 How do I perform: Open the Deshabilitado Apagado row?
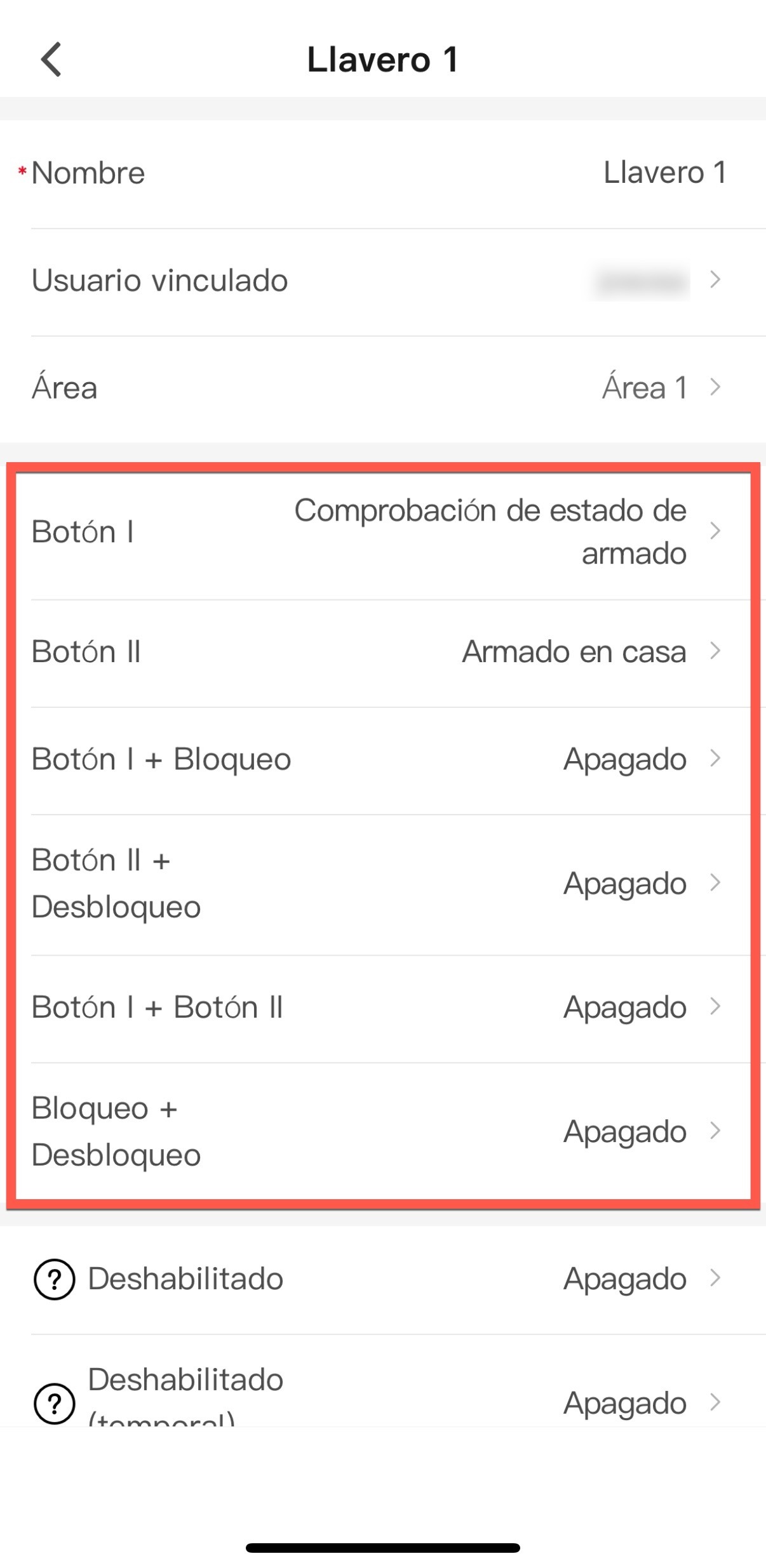(383, 1279)
